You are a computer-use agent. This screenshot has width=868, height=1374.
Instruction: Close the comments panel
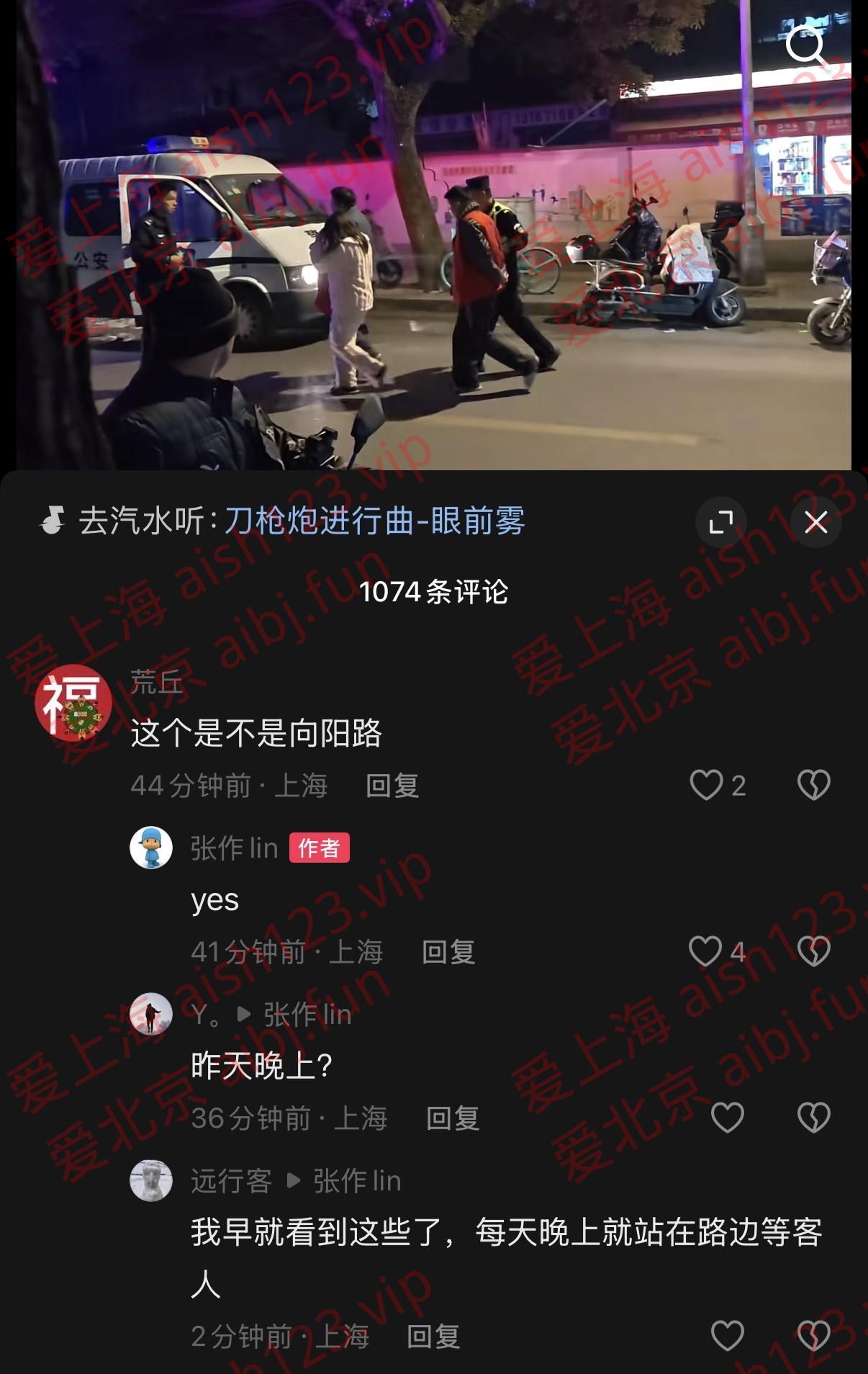(815, 522)
